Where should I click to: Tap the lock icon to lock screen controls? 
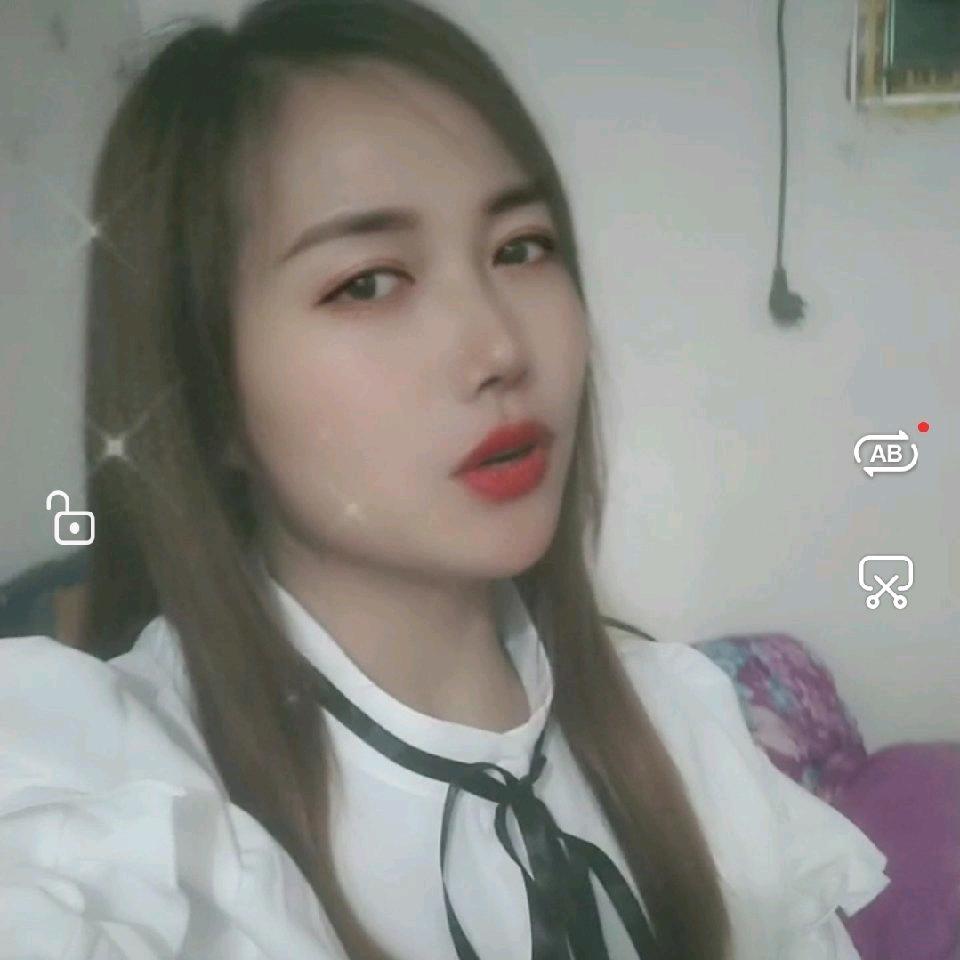[72, 519]
